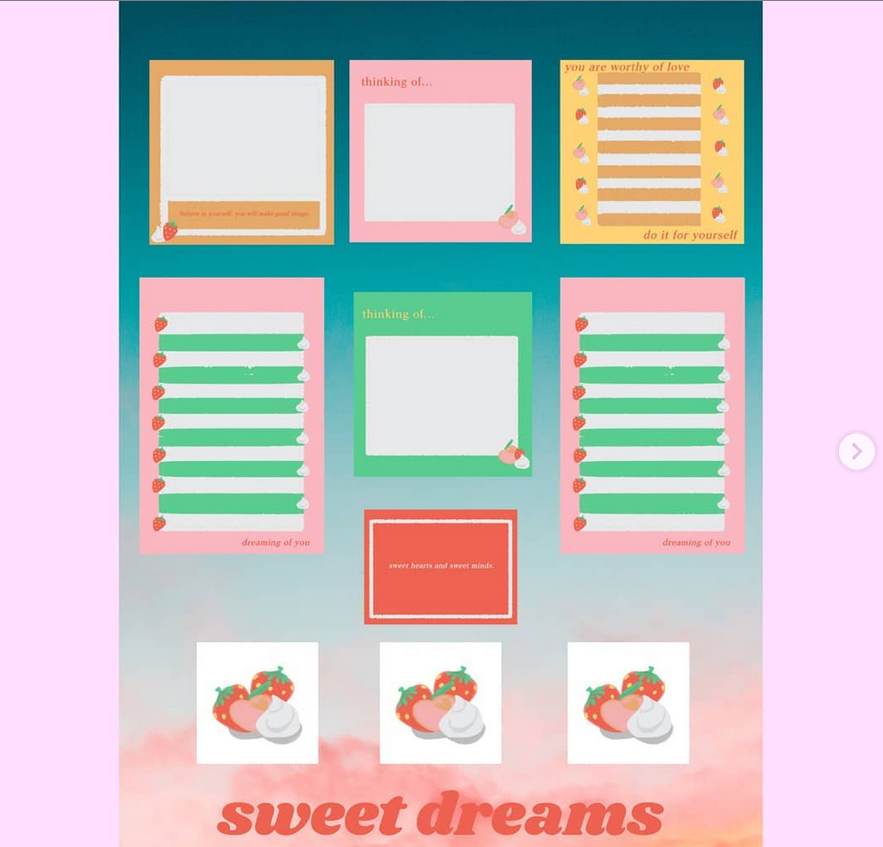
Task: Go to the next carousel image
Action: pos(856,451)
